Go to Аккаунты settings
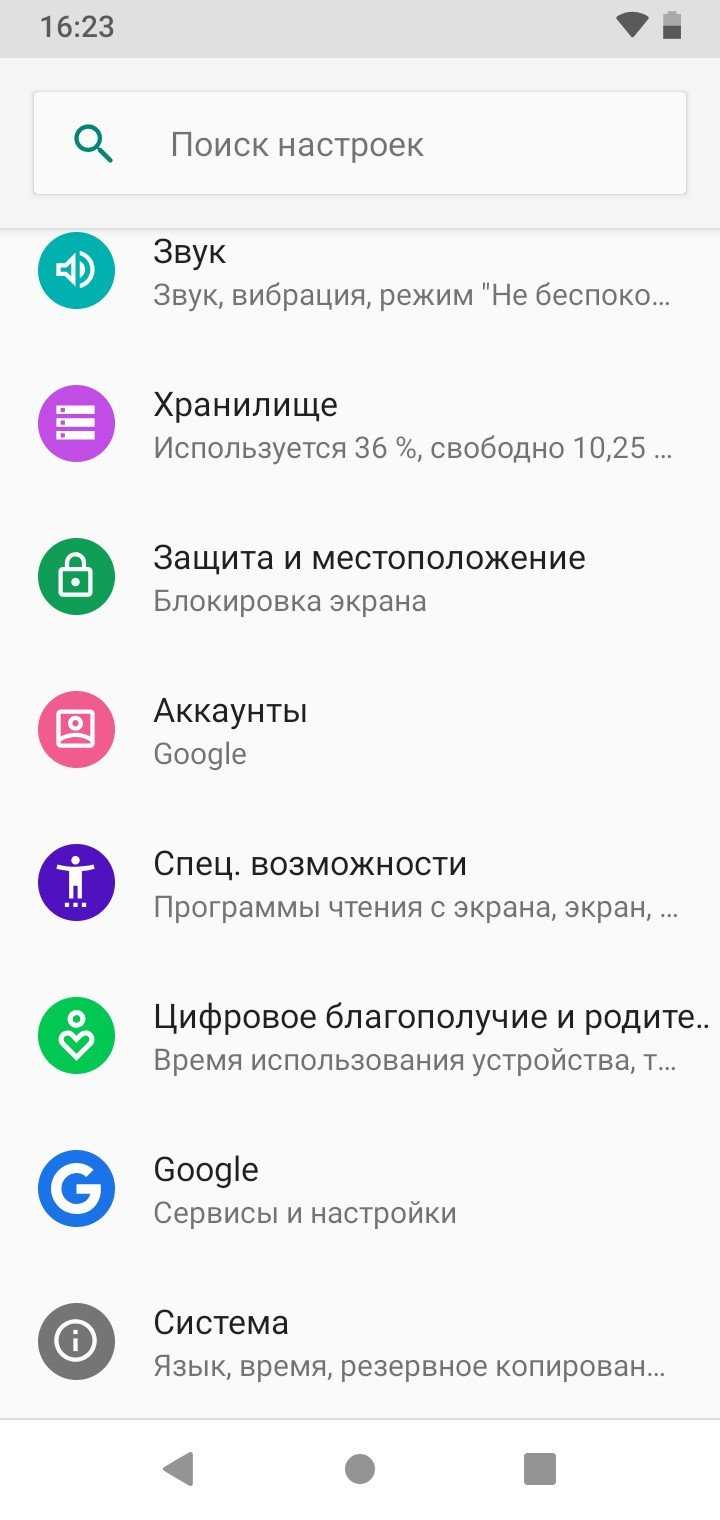720x1520 pixels. tap(360, 730)
